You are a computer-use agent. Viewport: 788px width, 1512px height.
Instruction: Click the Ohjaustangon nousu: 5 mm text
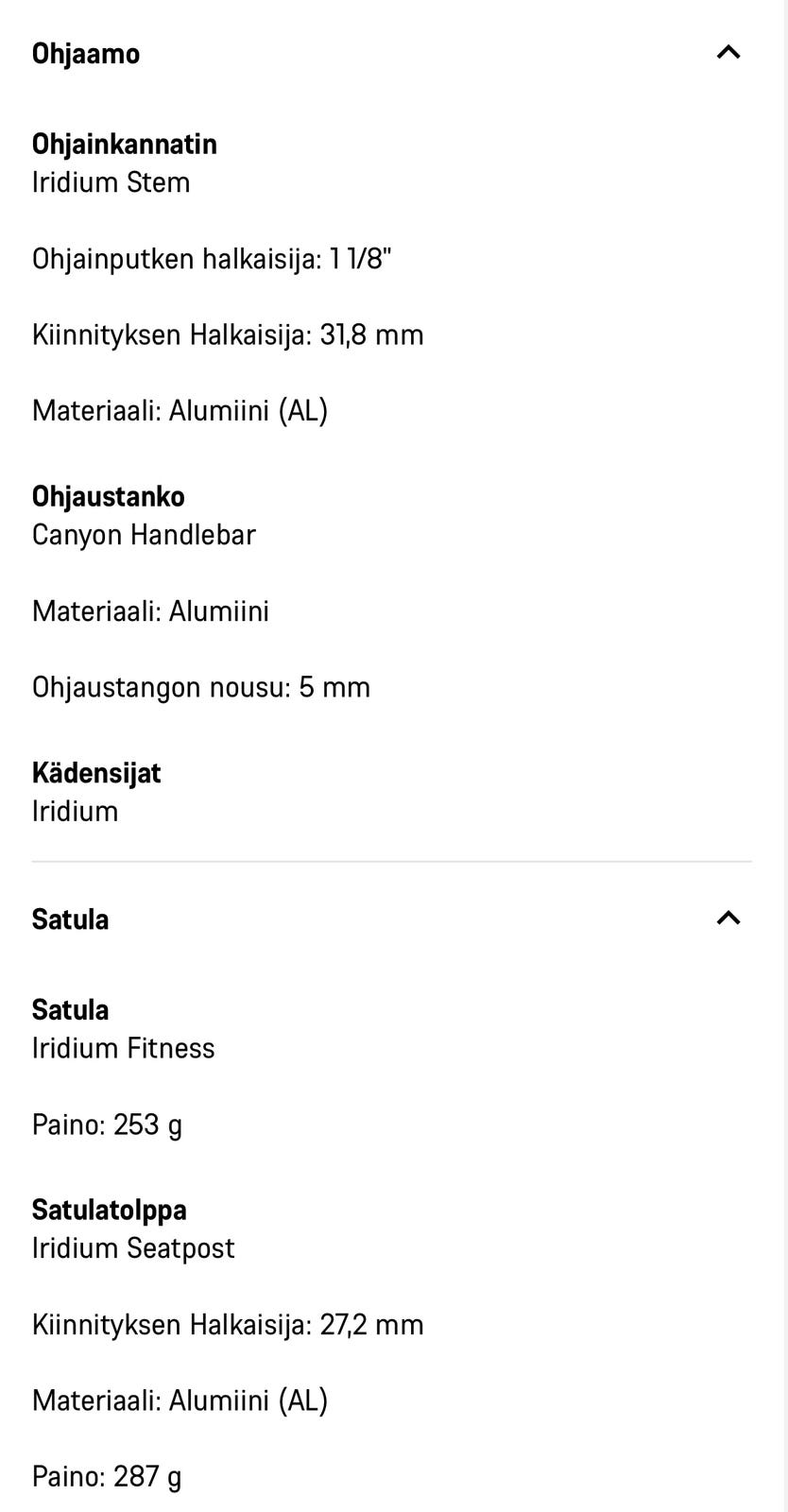point(201,687)
